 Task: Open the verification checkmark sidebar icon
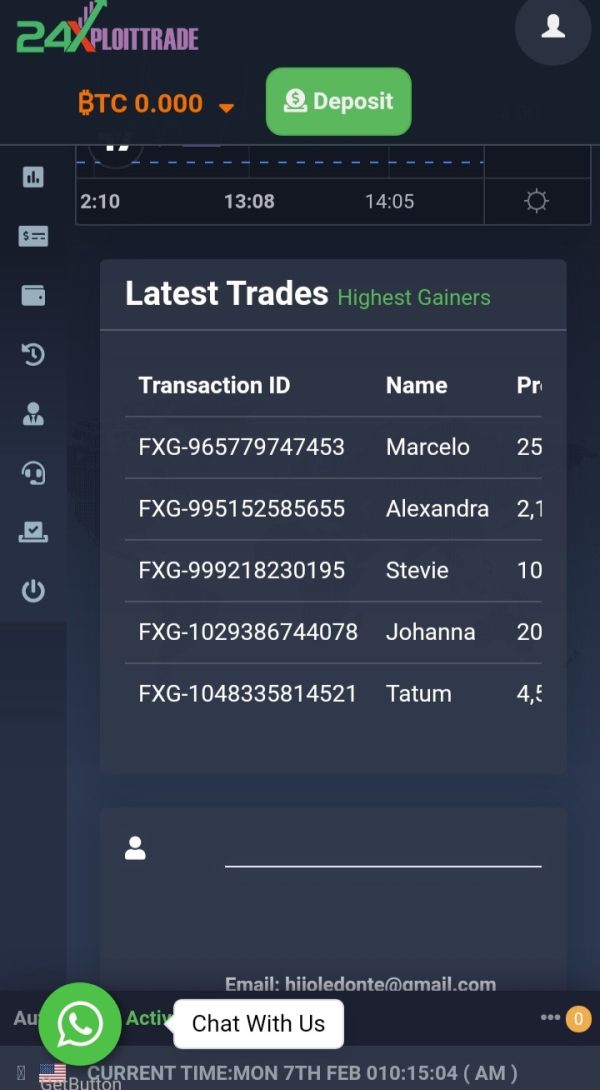(x=33, y=532)
